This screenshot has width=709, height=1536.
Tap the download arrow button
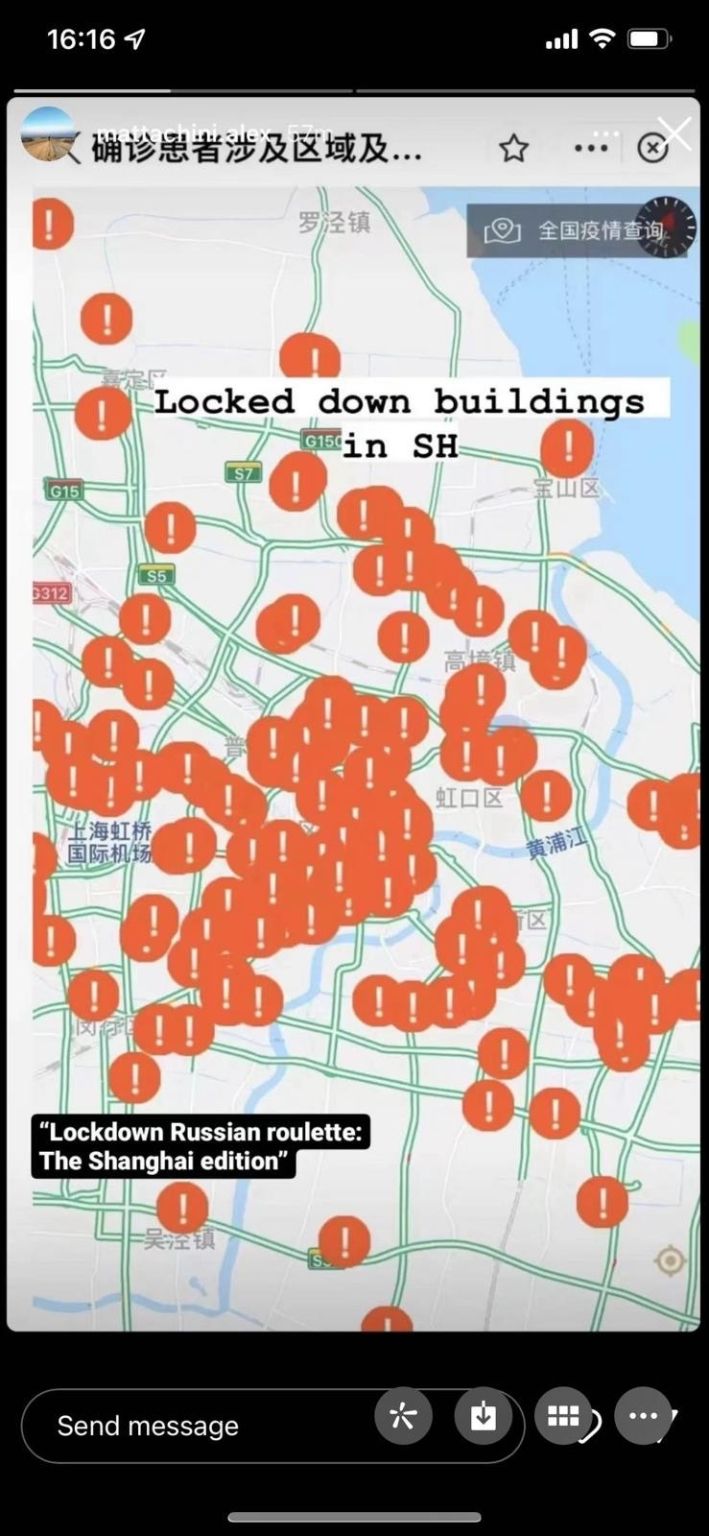483,1416
